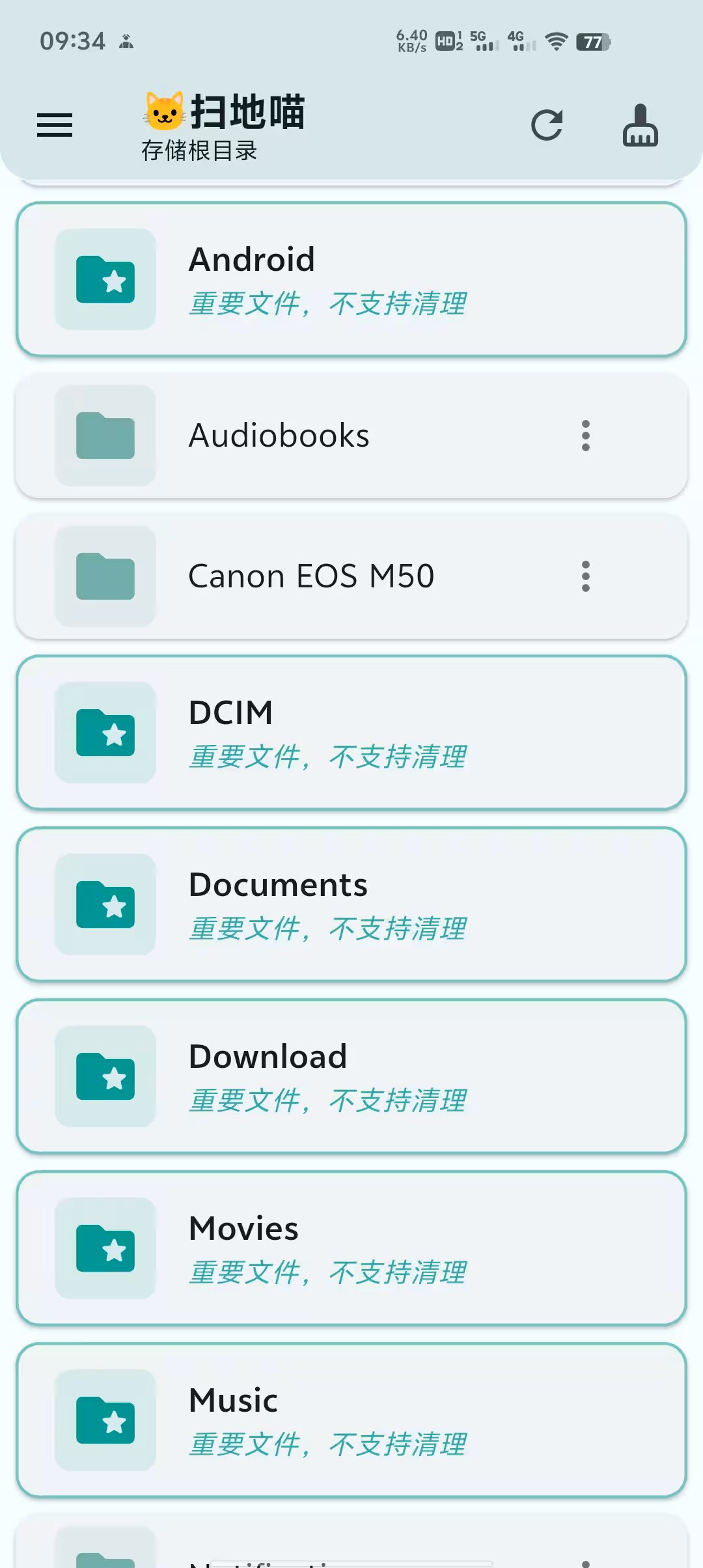Select the Android folder entry

pyautogui.click(x=351, y=279)
